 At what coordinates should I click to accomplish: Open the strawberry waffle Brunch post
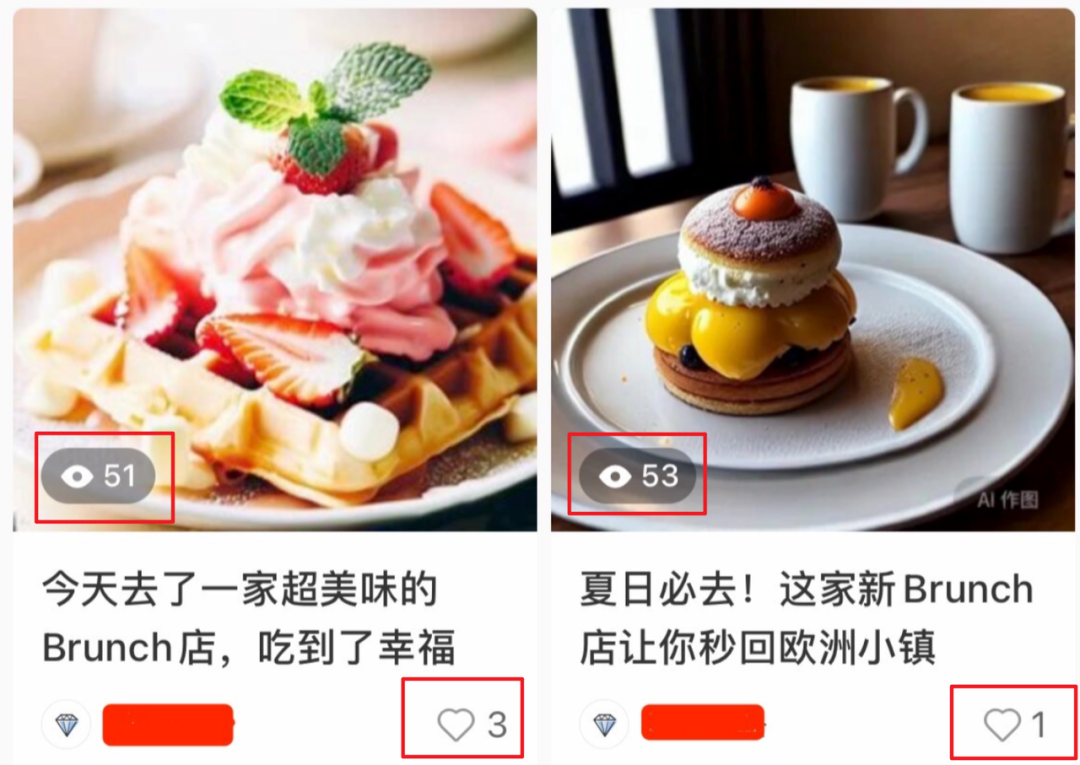pos(275,270)
